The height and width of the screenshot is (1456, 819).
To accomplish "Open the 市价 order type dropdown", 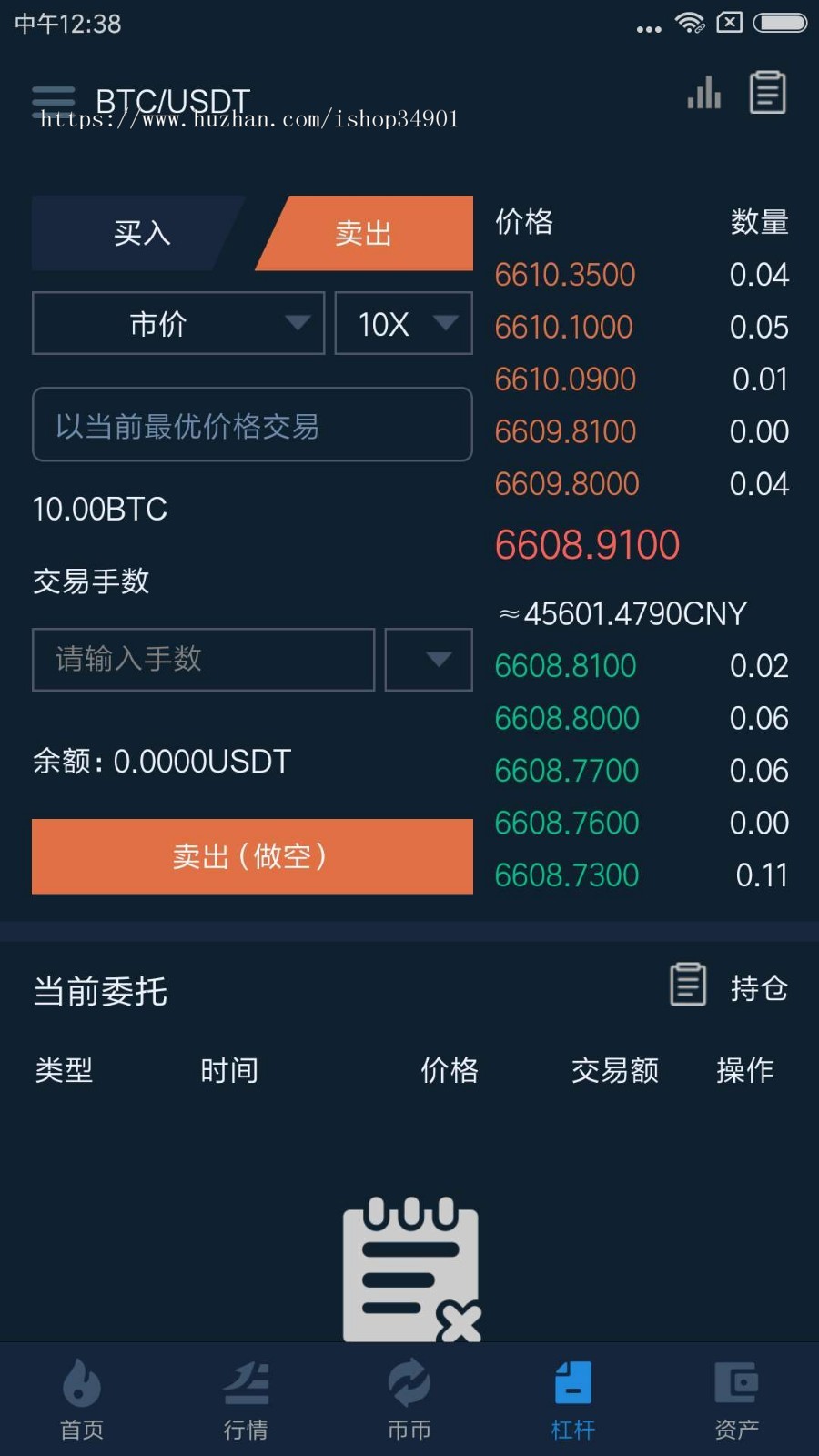I will [x=178, y=323].
